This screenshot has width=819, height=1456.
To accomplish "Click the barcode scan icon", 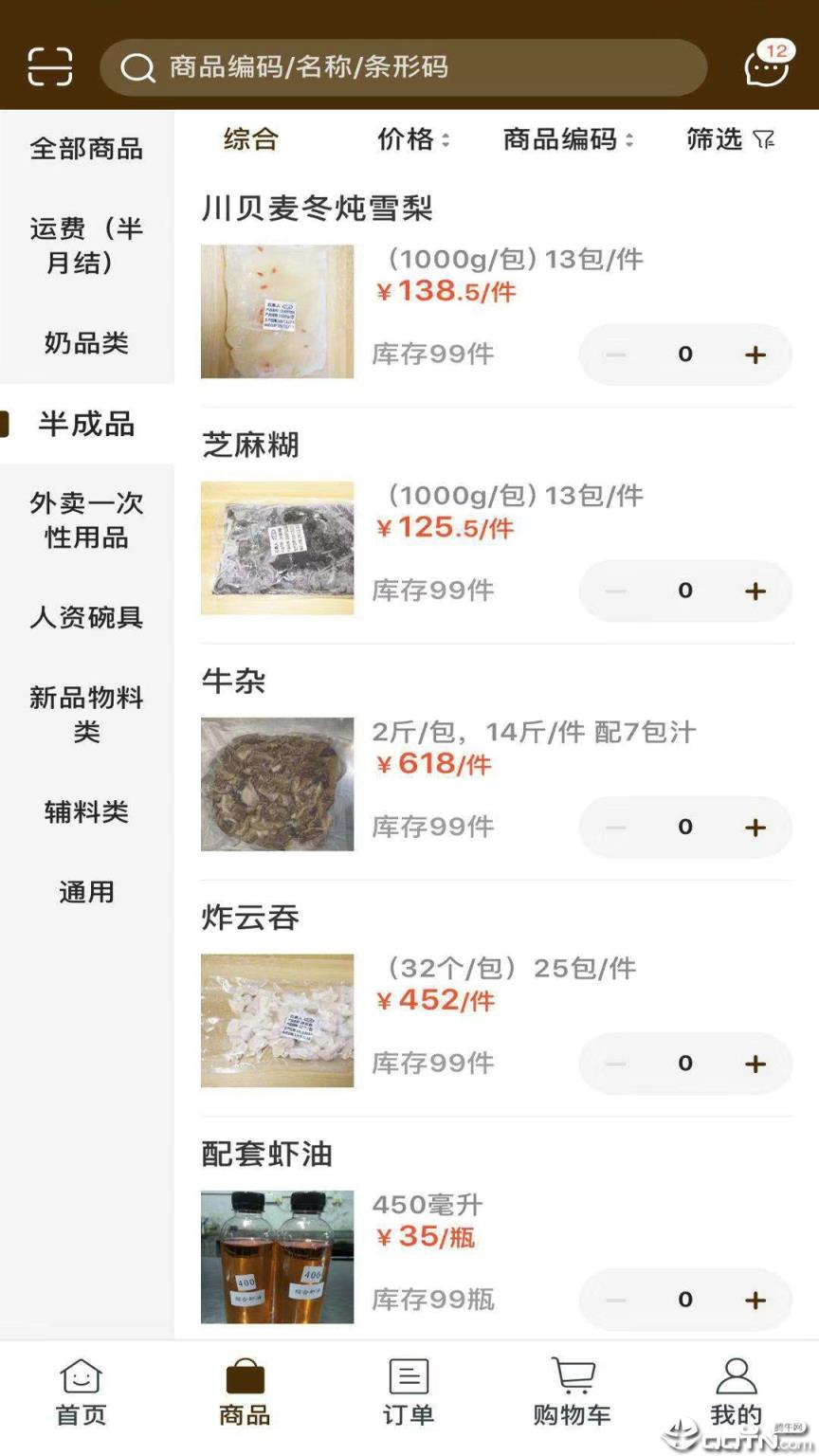I will pos(49,66).
